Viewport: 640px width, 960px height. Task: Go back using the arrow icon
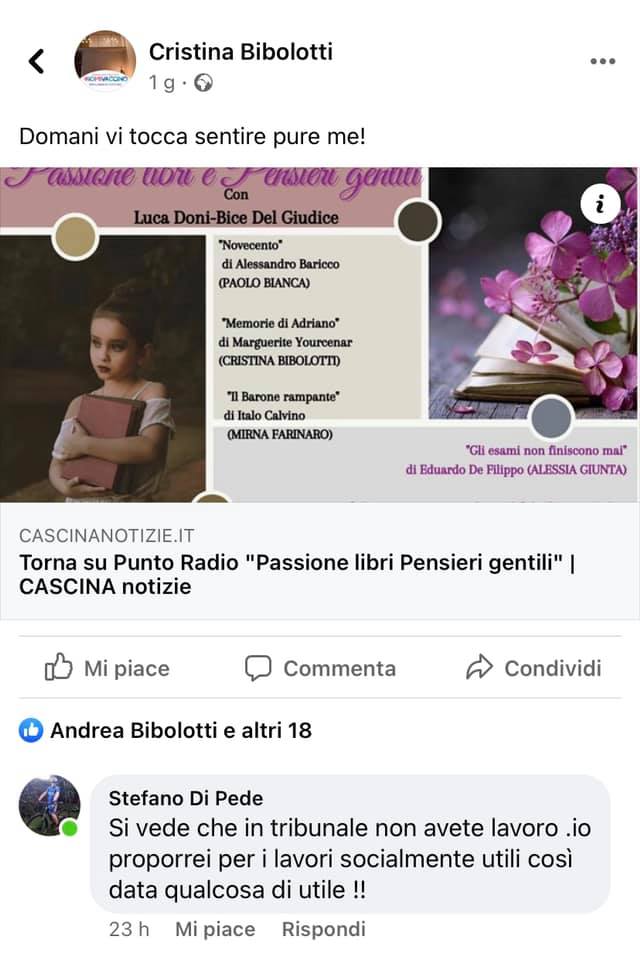pyautogui.click(x=36, y=62)
